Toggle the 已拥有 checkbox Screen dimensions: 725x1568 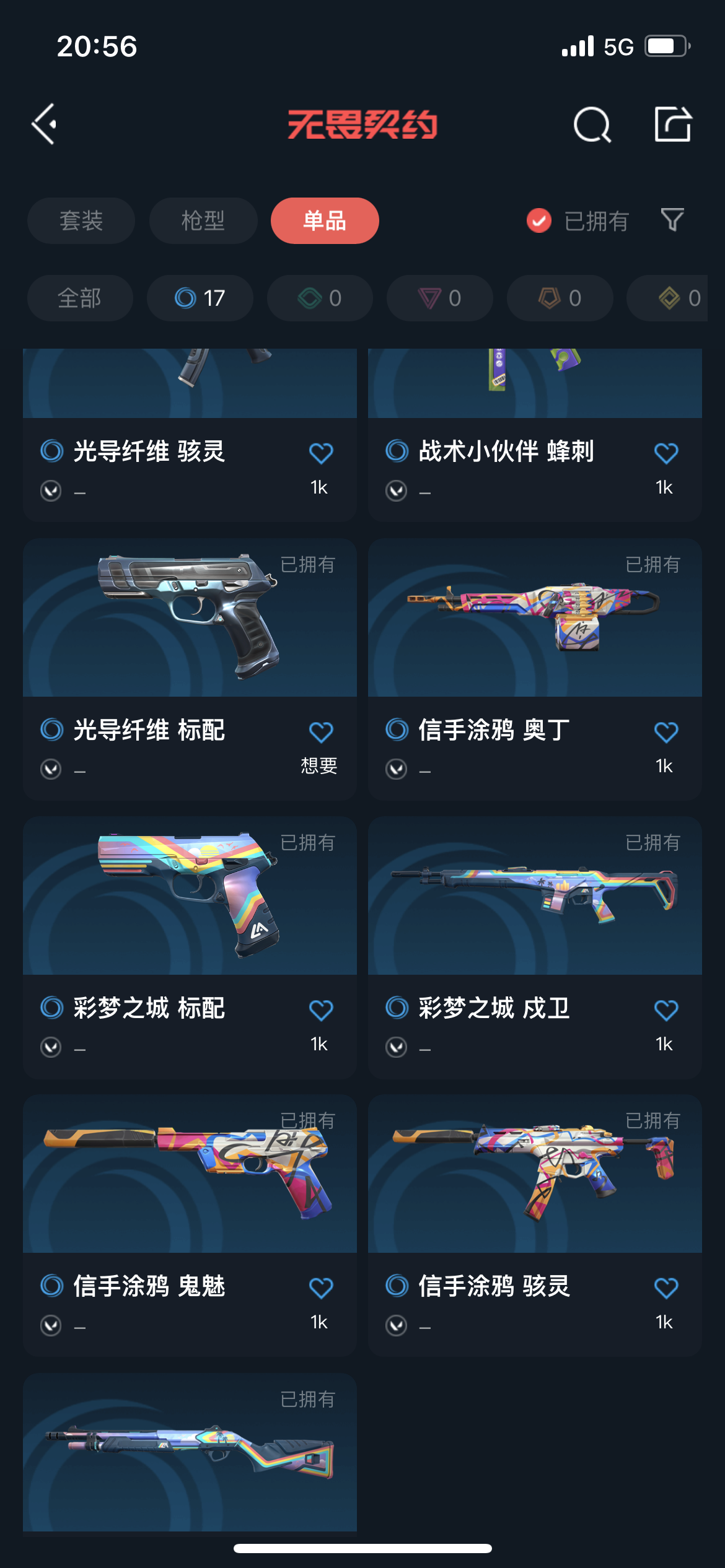(x=539, y=220)
